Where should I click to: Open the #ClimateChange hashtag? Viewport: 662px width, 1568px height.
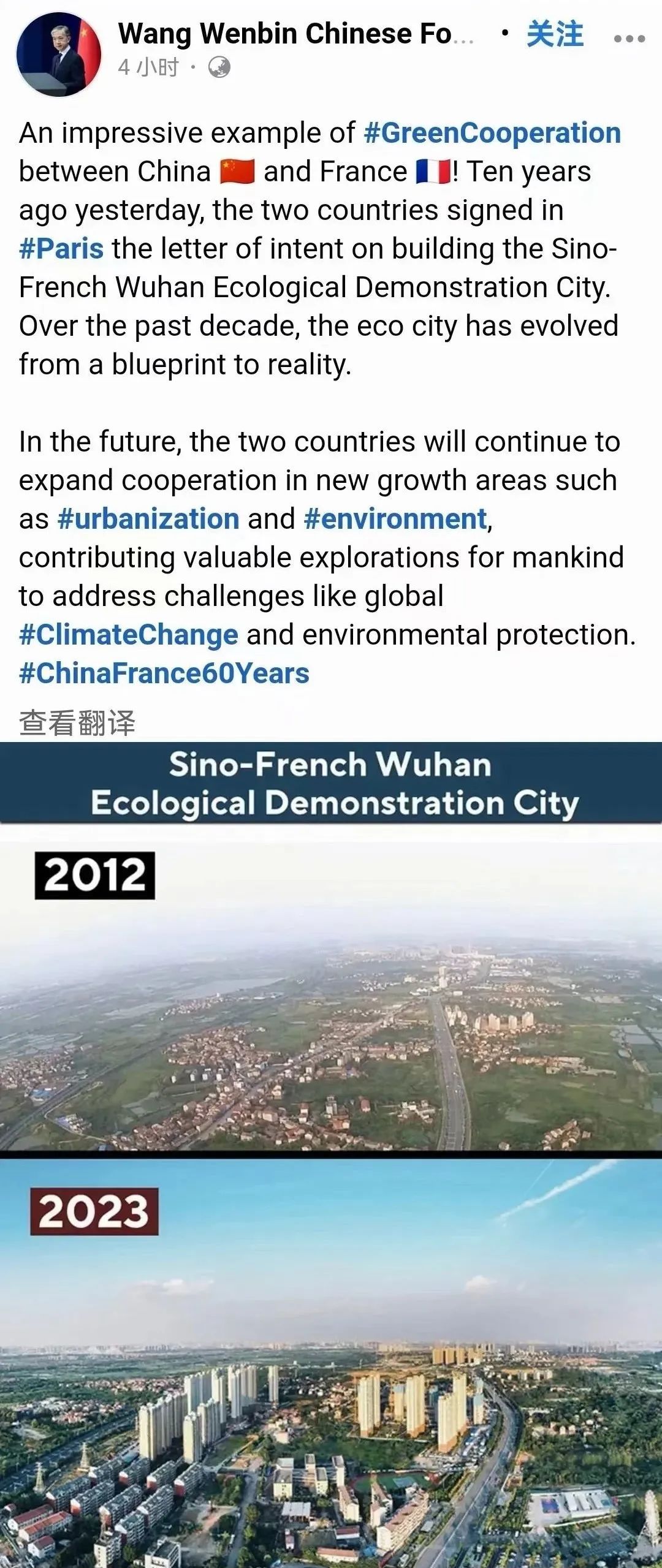point(129,635)
